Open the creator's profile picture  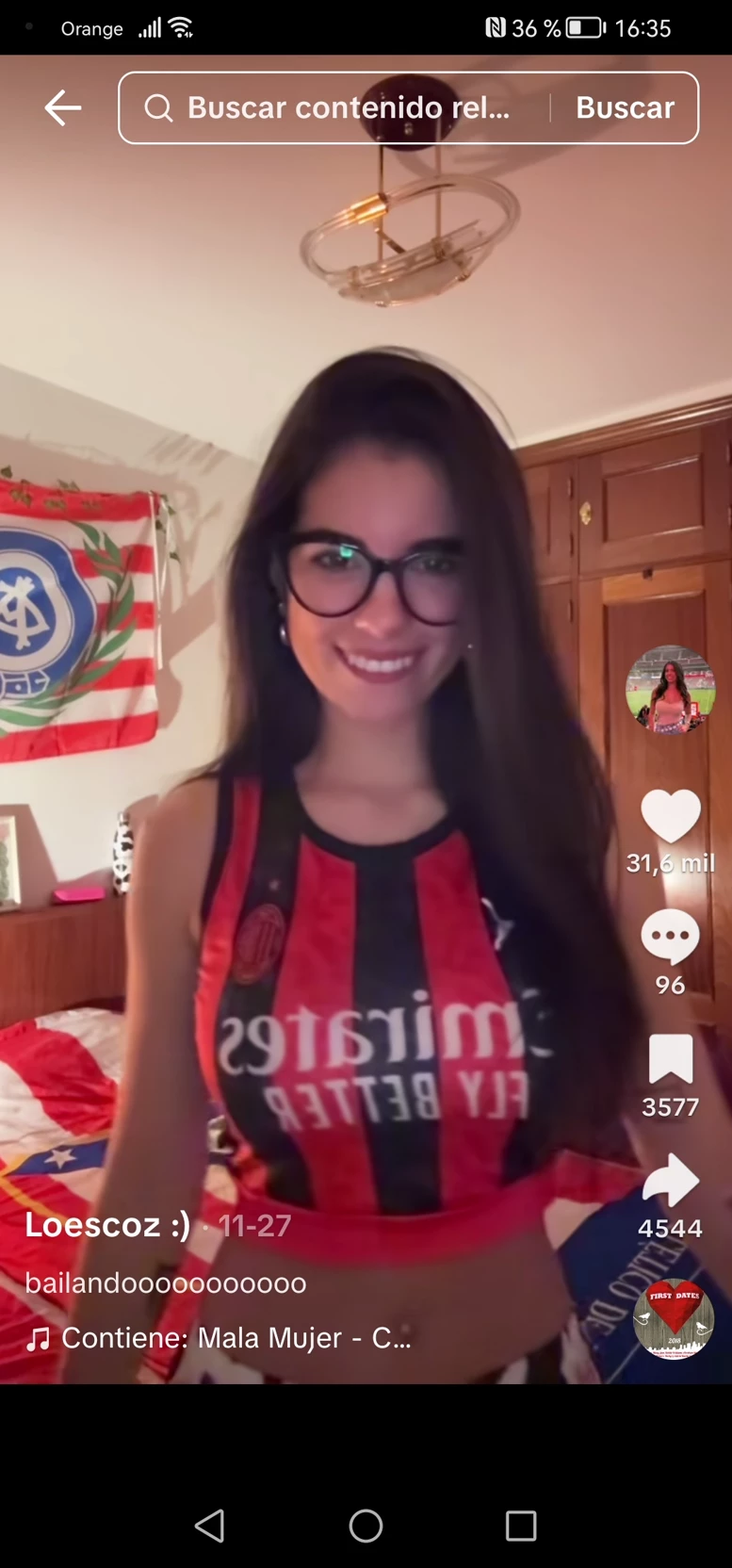[670, 689]
